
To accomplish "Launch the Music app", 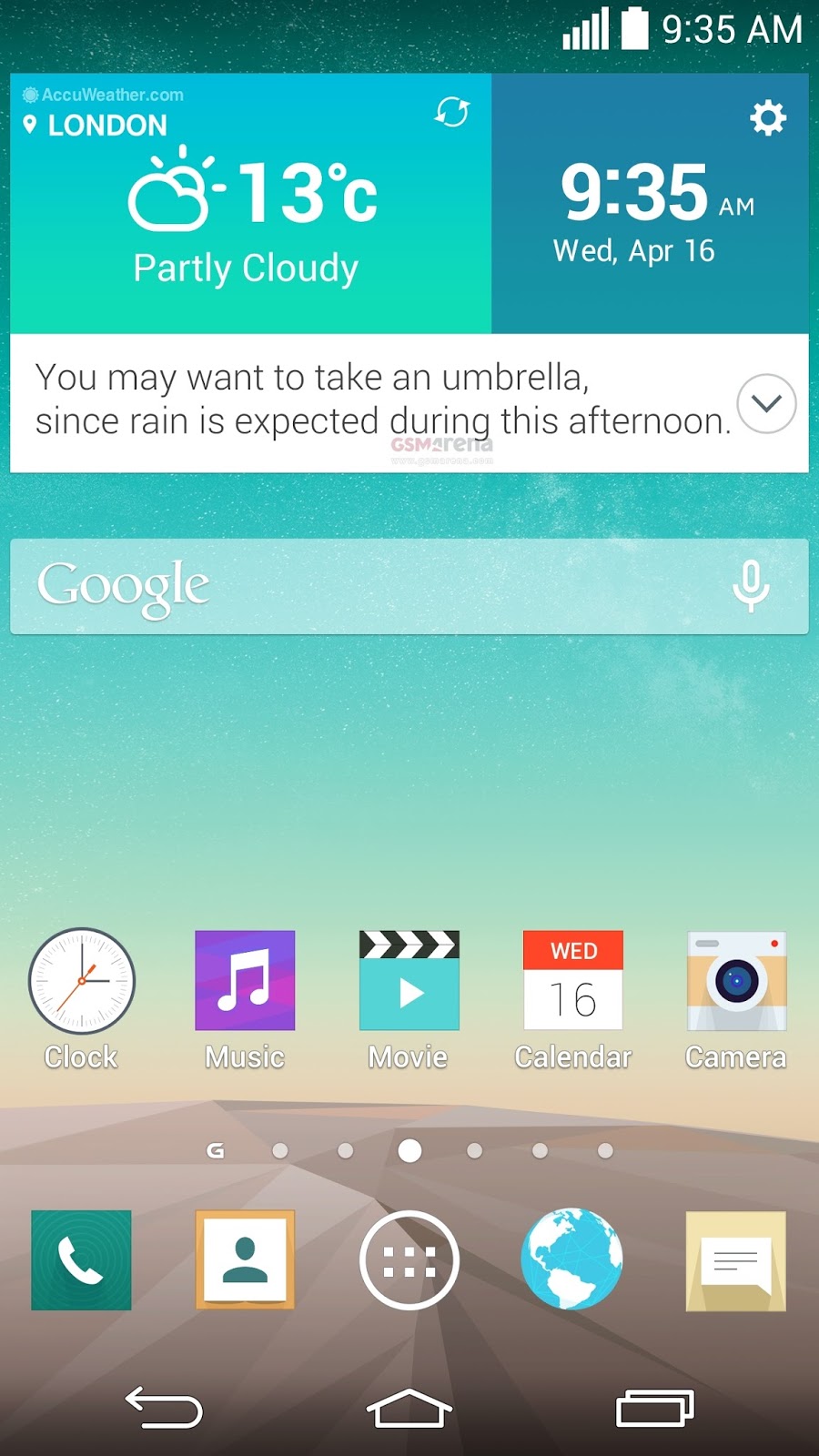I will pyautogui.click(x=245, y=981).
